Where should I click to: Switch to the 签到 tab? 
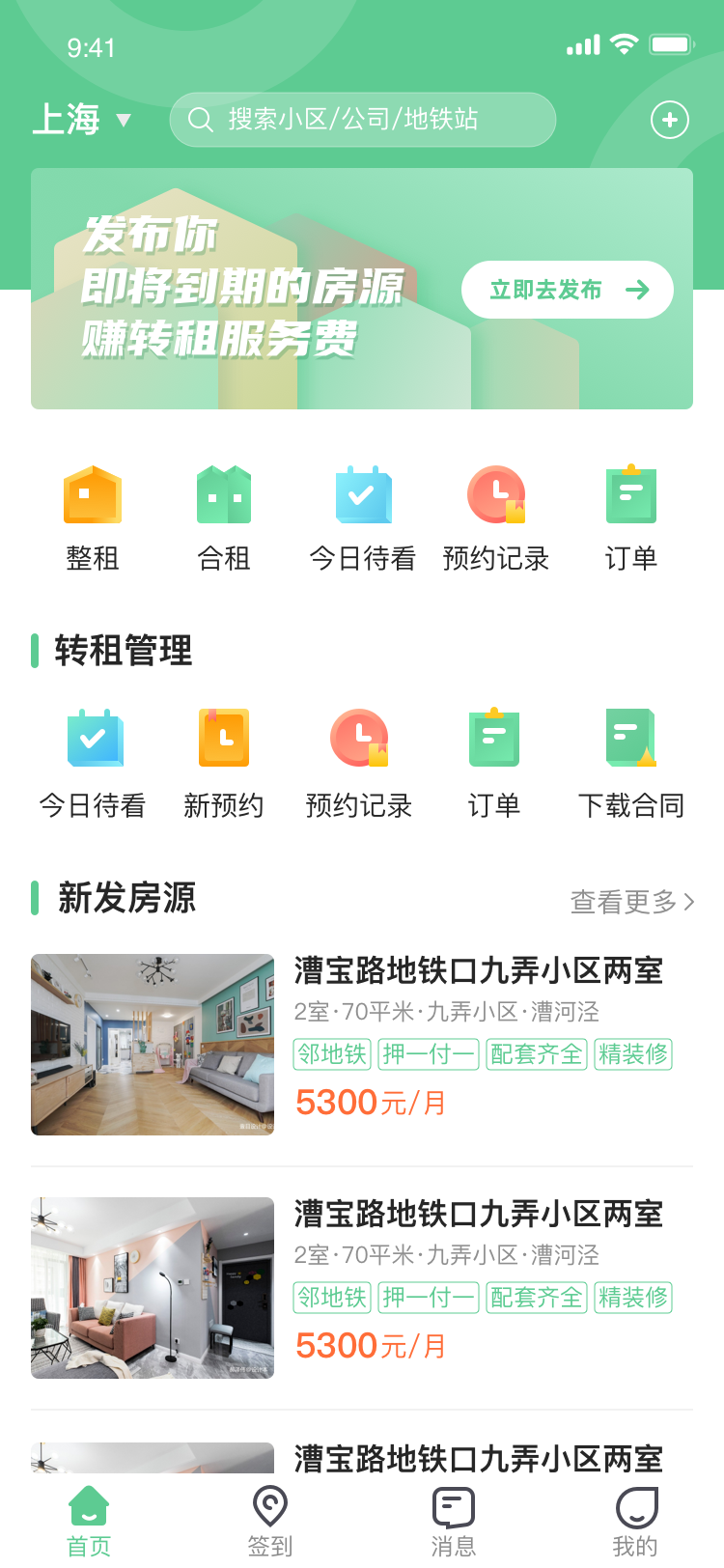(270, 1522)
